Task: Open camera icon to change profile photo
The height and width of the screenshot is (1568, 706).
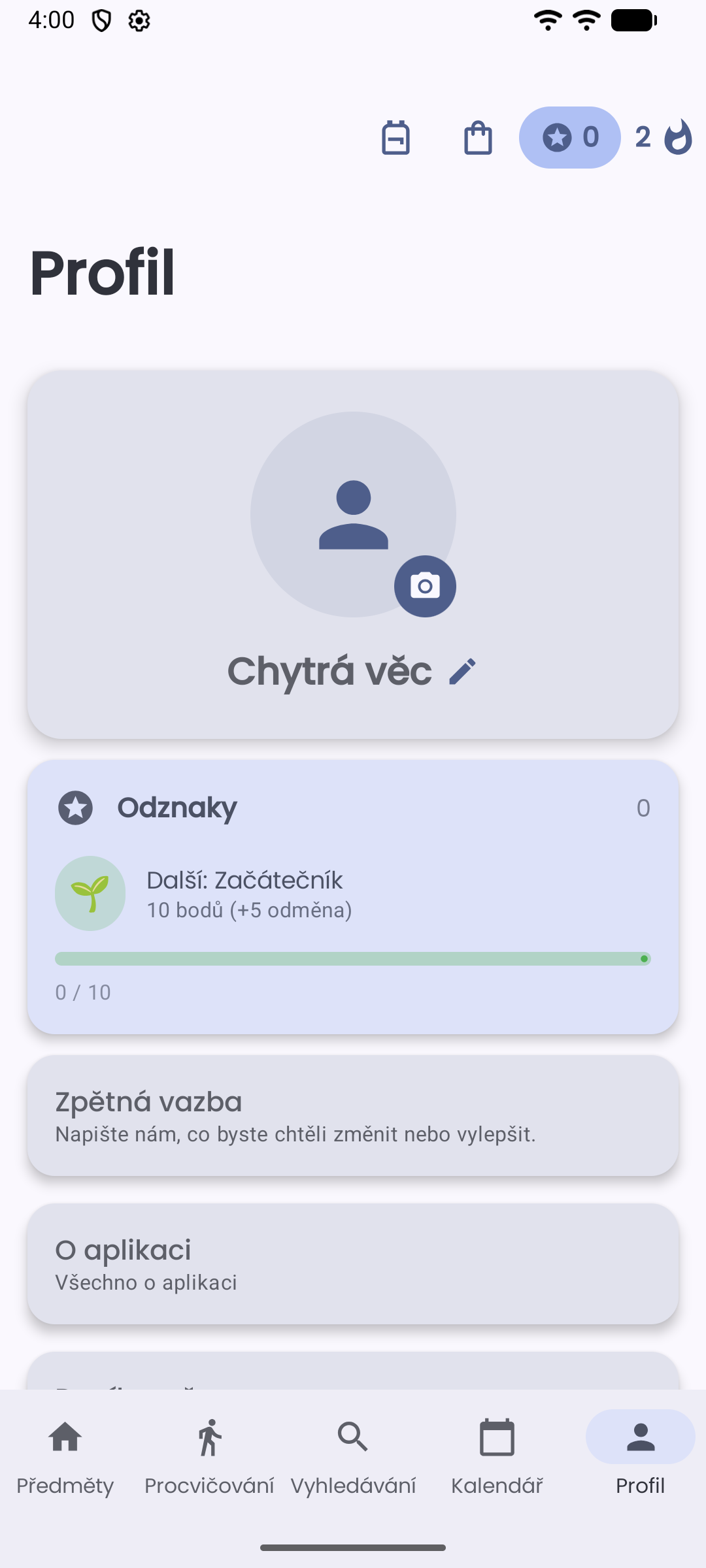Action: pyautogui.click(x=424, y=586)
